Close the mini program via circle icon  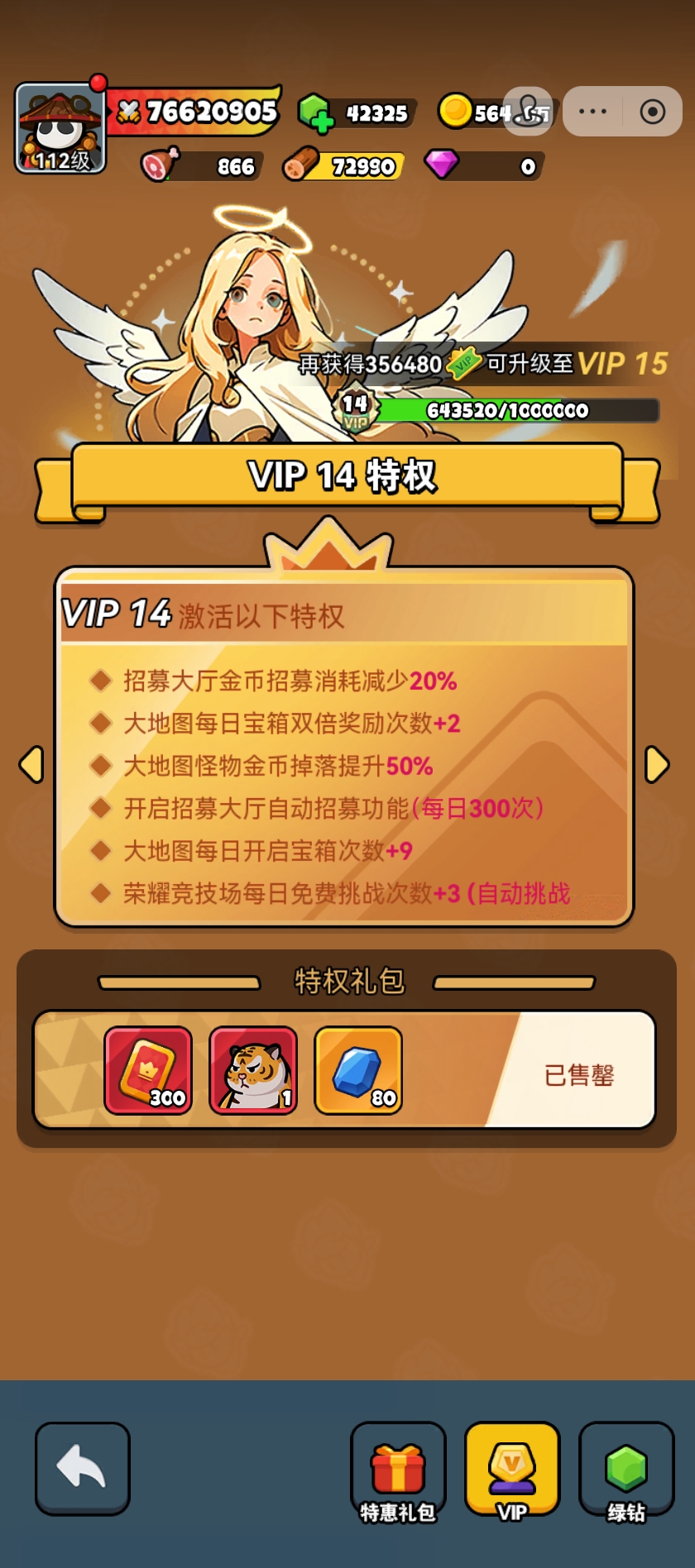[652, 111]
